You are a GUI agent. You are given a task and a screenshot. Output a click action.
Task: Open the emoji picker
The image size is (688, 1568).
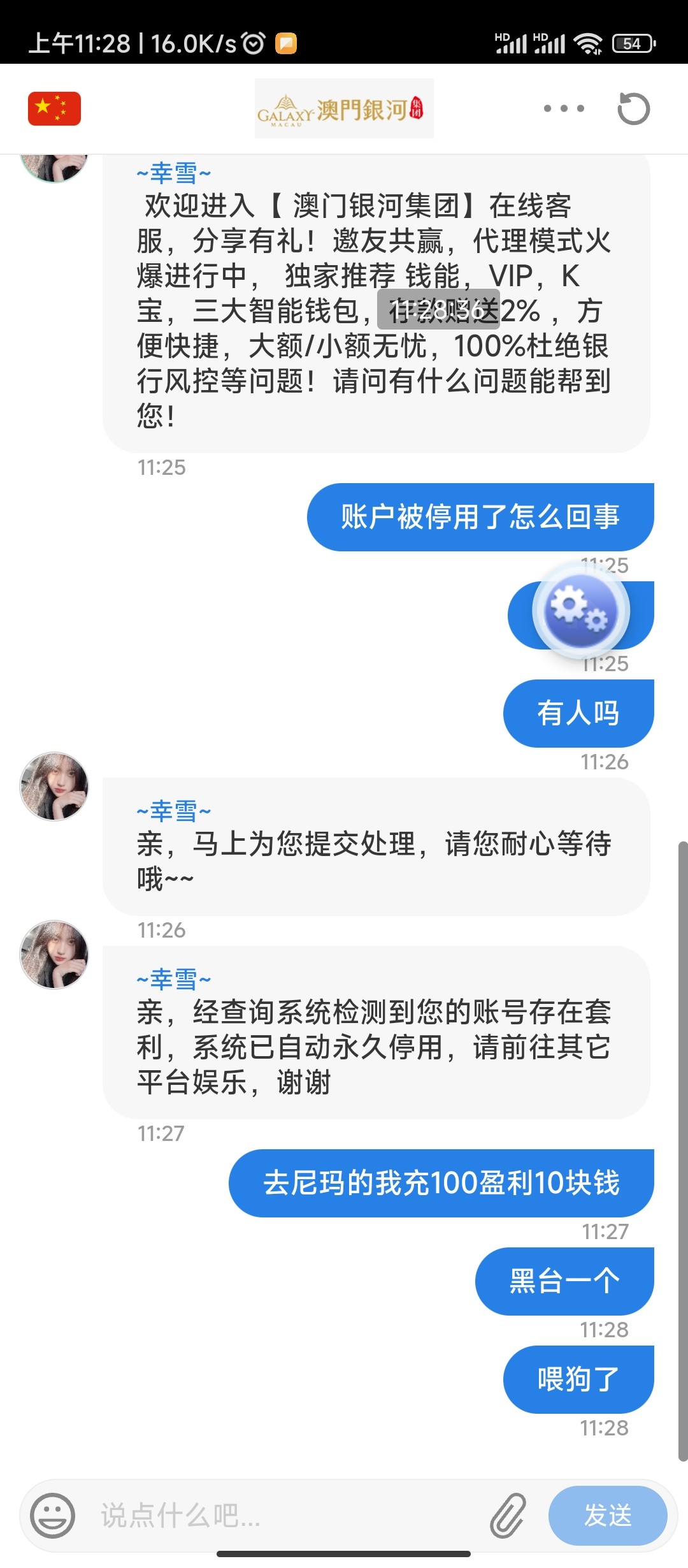pyautogui.click(x=53, y=1516)
